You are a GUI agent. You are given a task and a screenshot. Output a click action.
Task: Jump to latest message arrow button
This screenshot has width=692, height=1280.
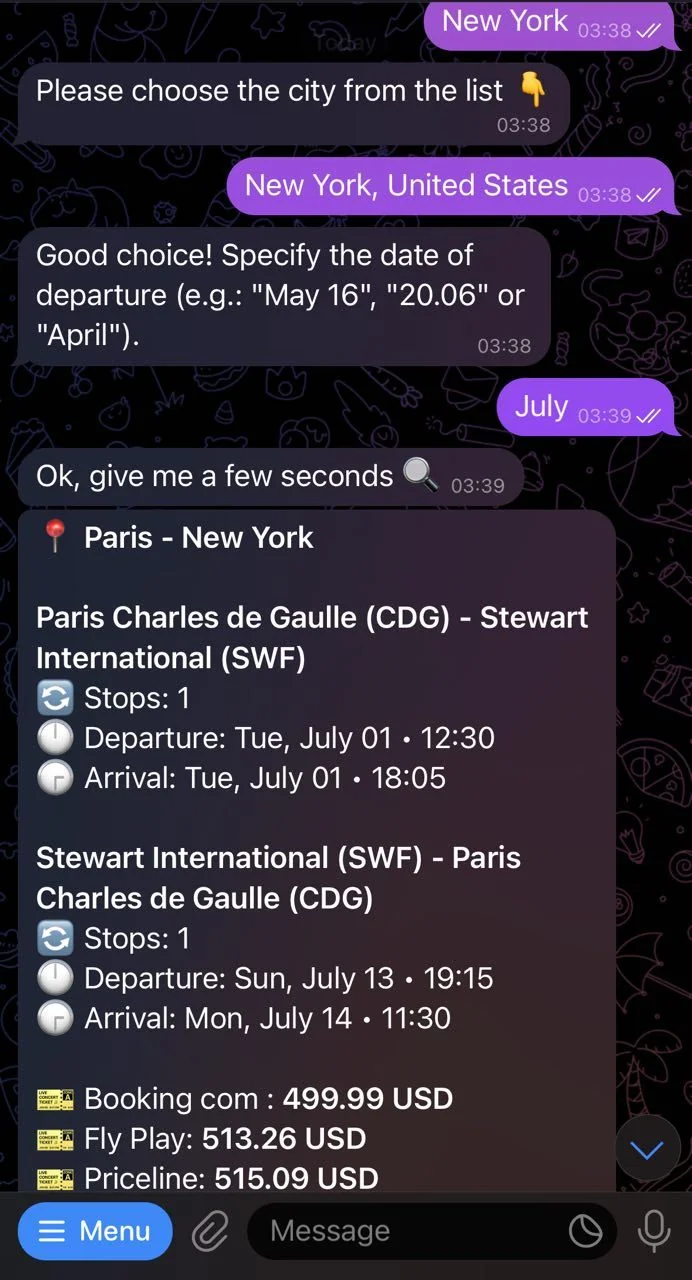[648, 1150]
